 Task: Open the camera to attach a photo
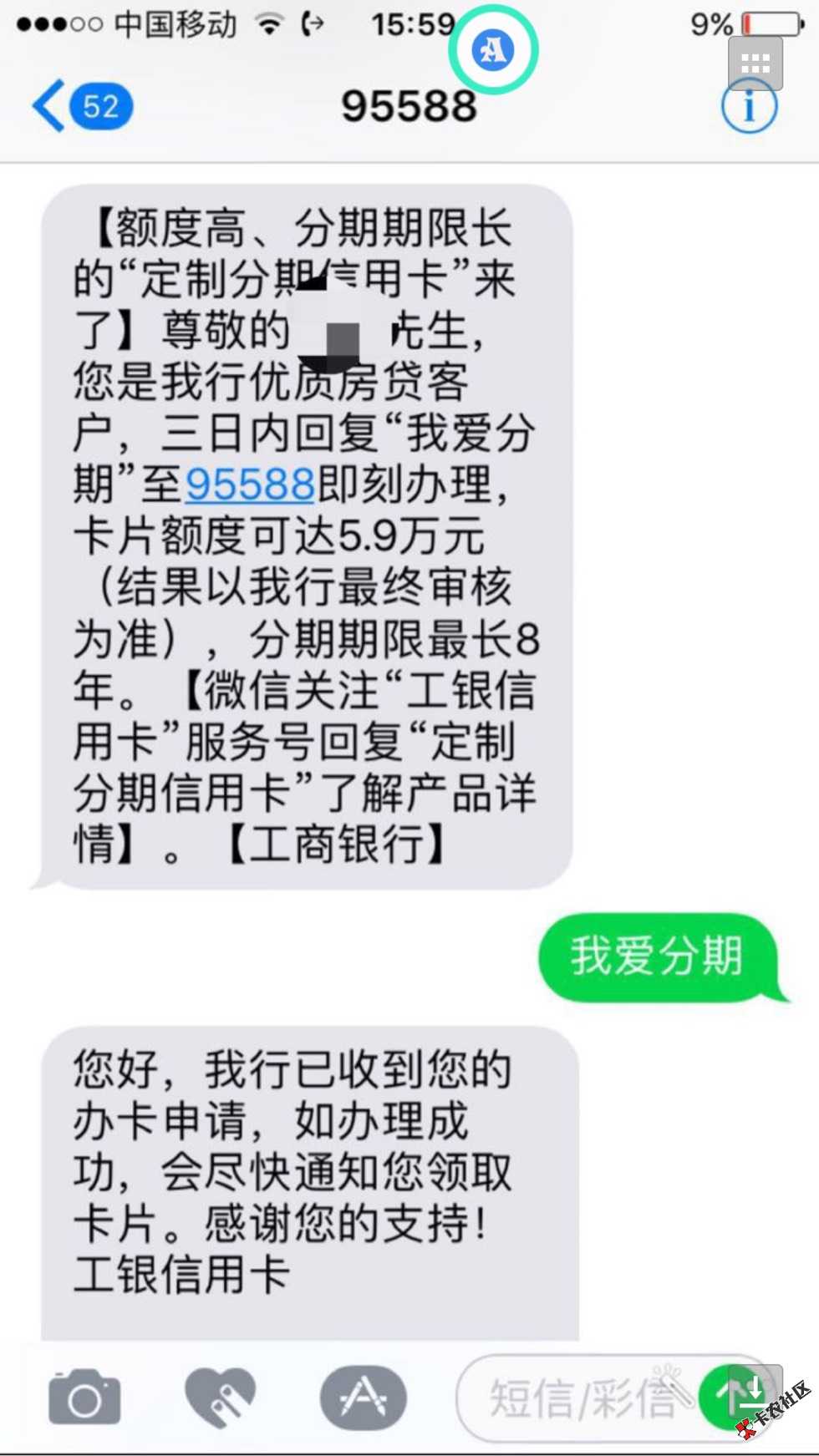84,1398
